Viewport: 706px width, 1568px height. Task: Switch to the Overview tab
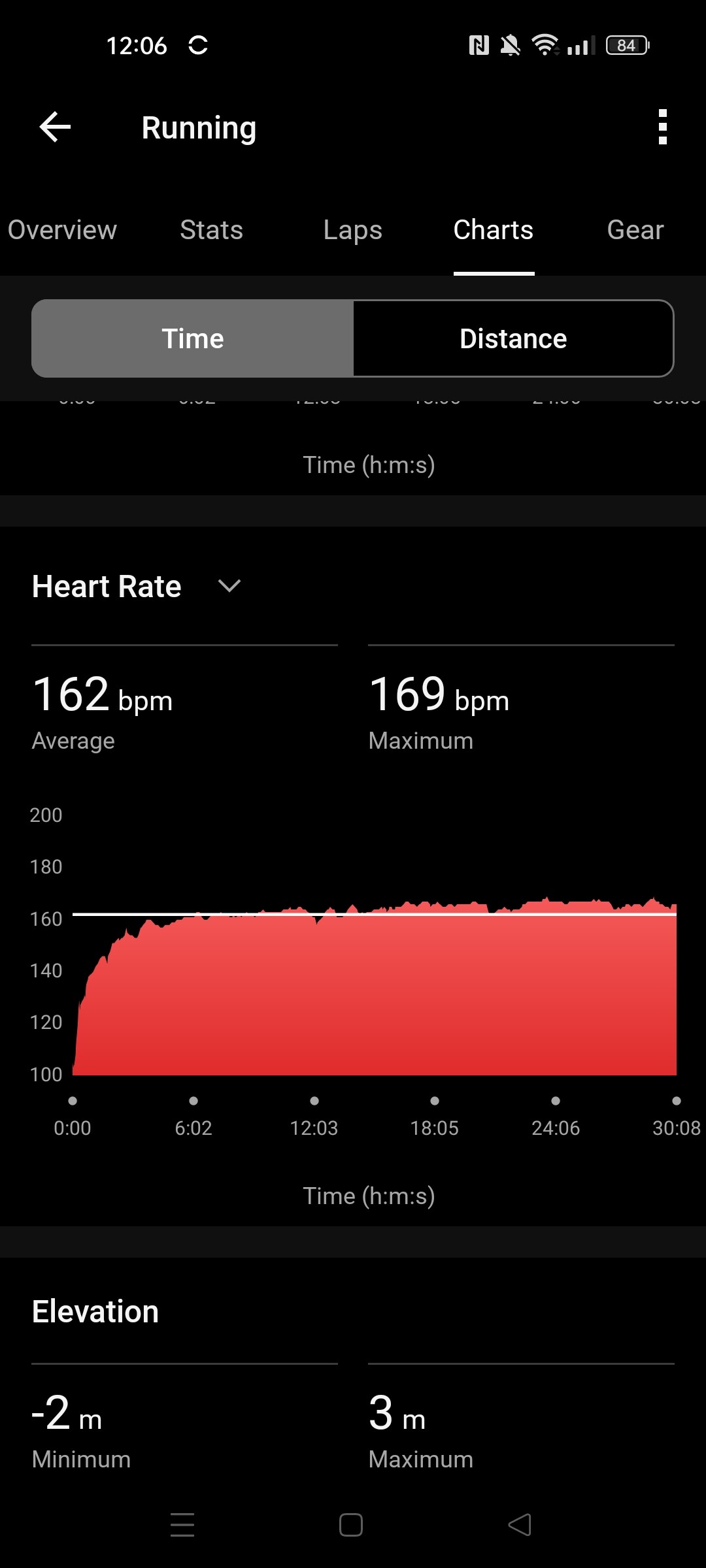coord(62,230)
